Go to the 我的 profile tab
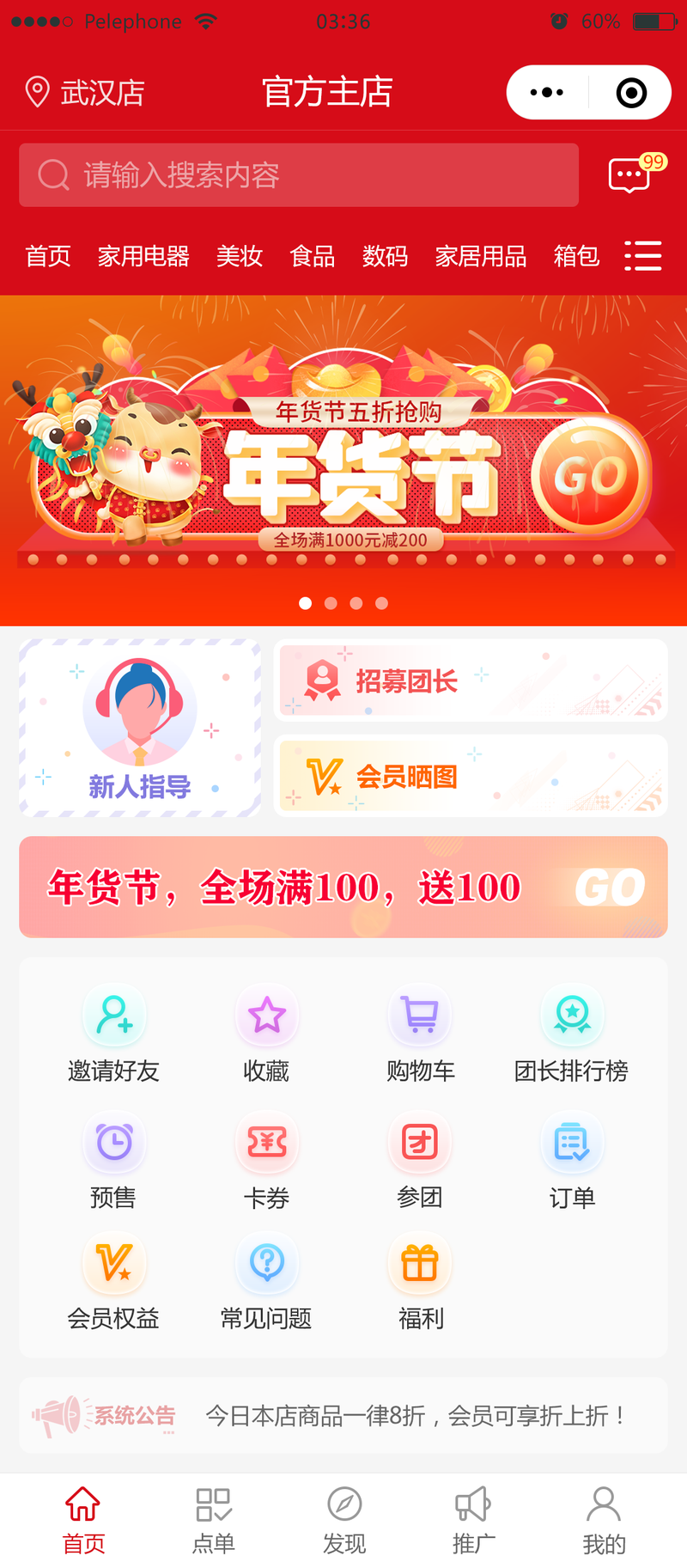This screenshot has height=1568, width=687. click(604, 1521)
